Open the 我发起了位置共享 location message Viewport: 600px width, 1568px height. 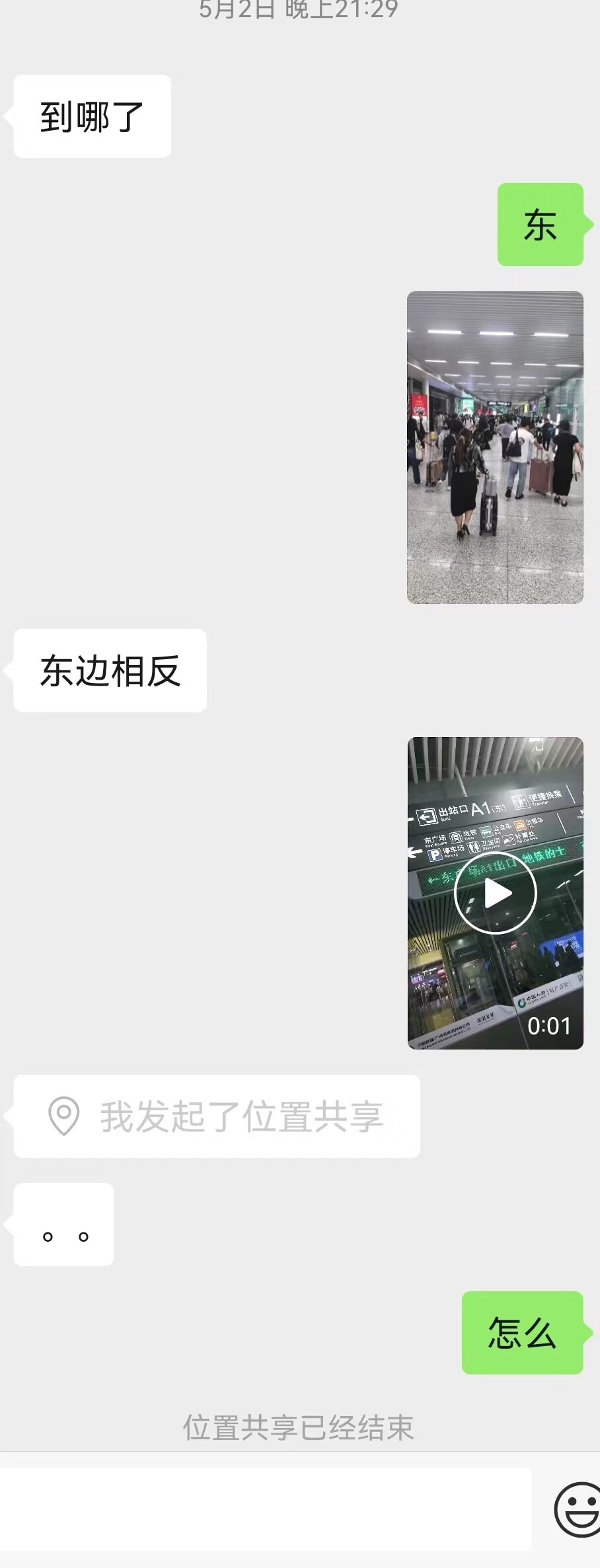(x=217, y=1116)
